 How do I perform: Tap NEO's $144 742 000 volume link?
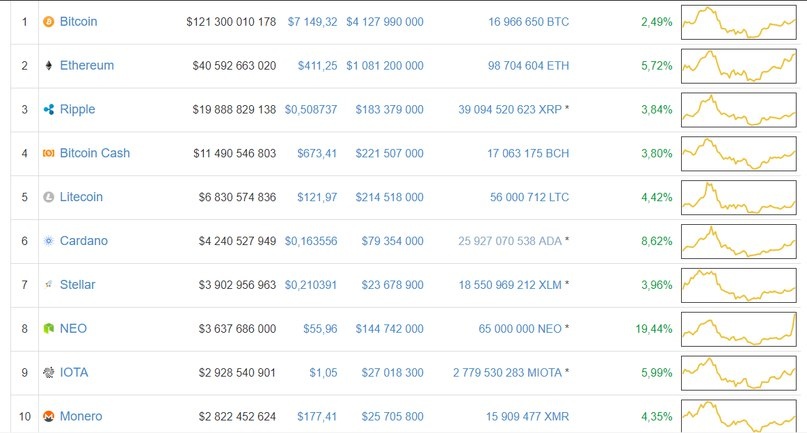coord(388,328)
